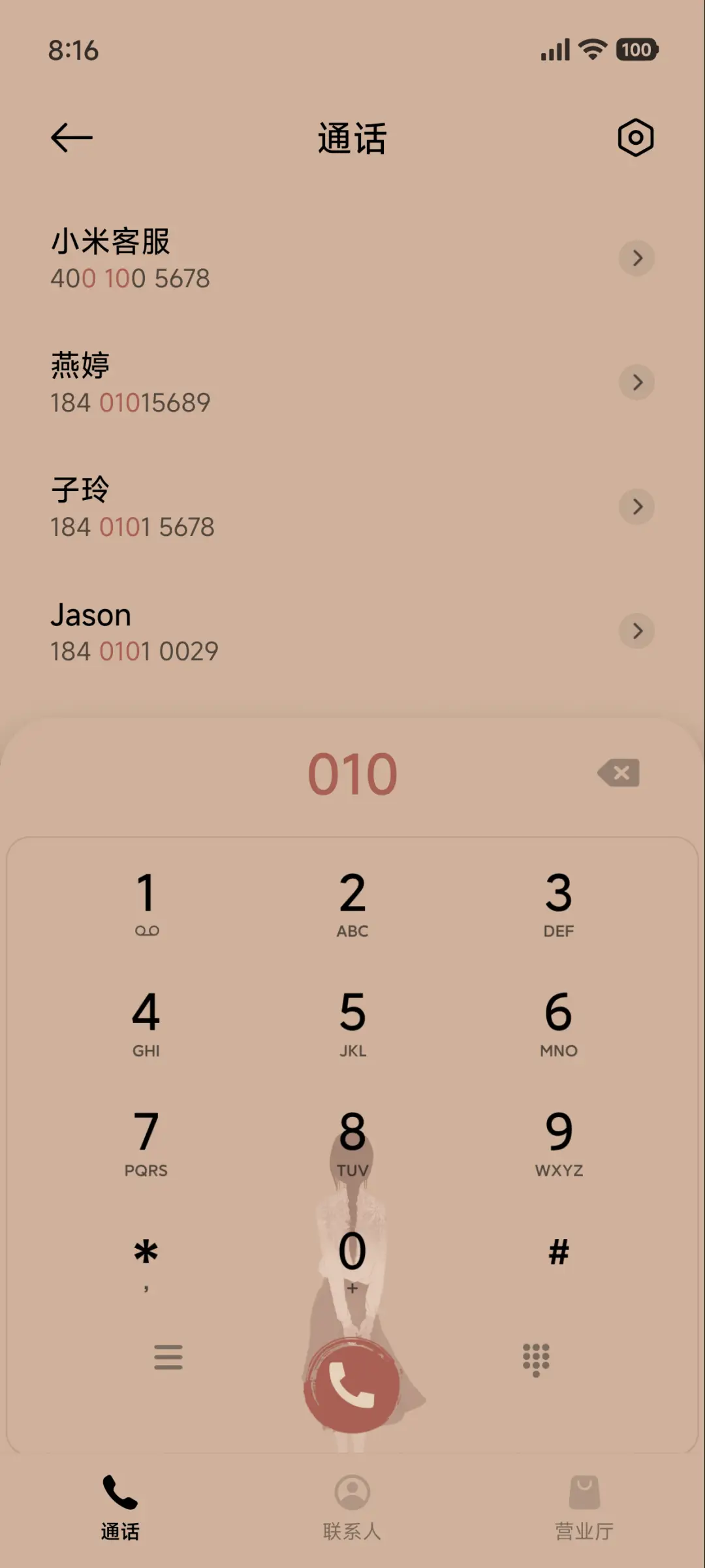This screenshot has height=1568, width=705.
Task: Hide the dial pad with the keypad icon
Action: [535, 1356]
